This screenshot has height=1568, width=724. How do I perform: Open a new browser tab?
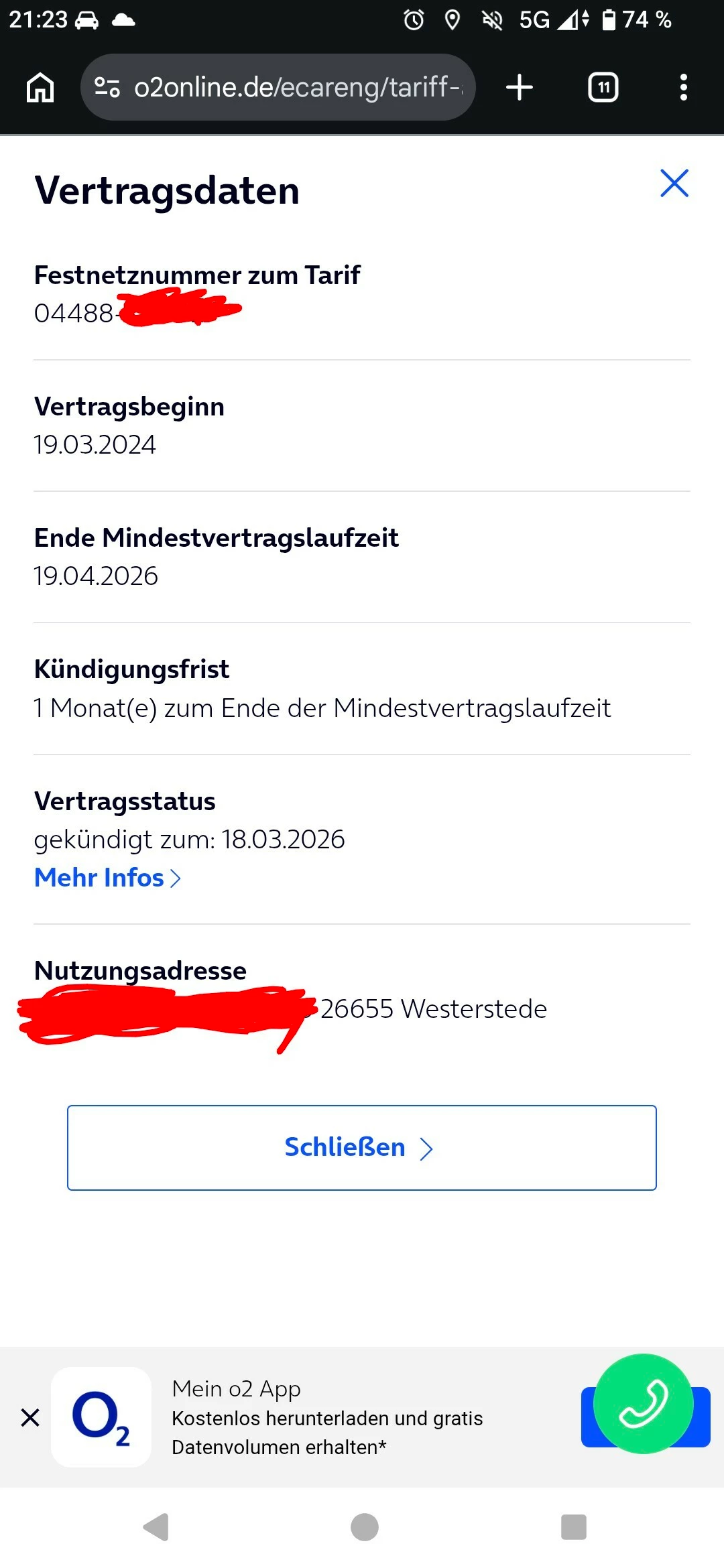(x=520, y=87)
